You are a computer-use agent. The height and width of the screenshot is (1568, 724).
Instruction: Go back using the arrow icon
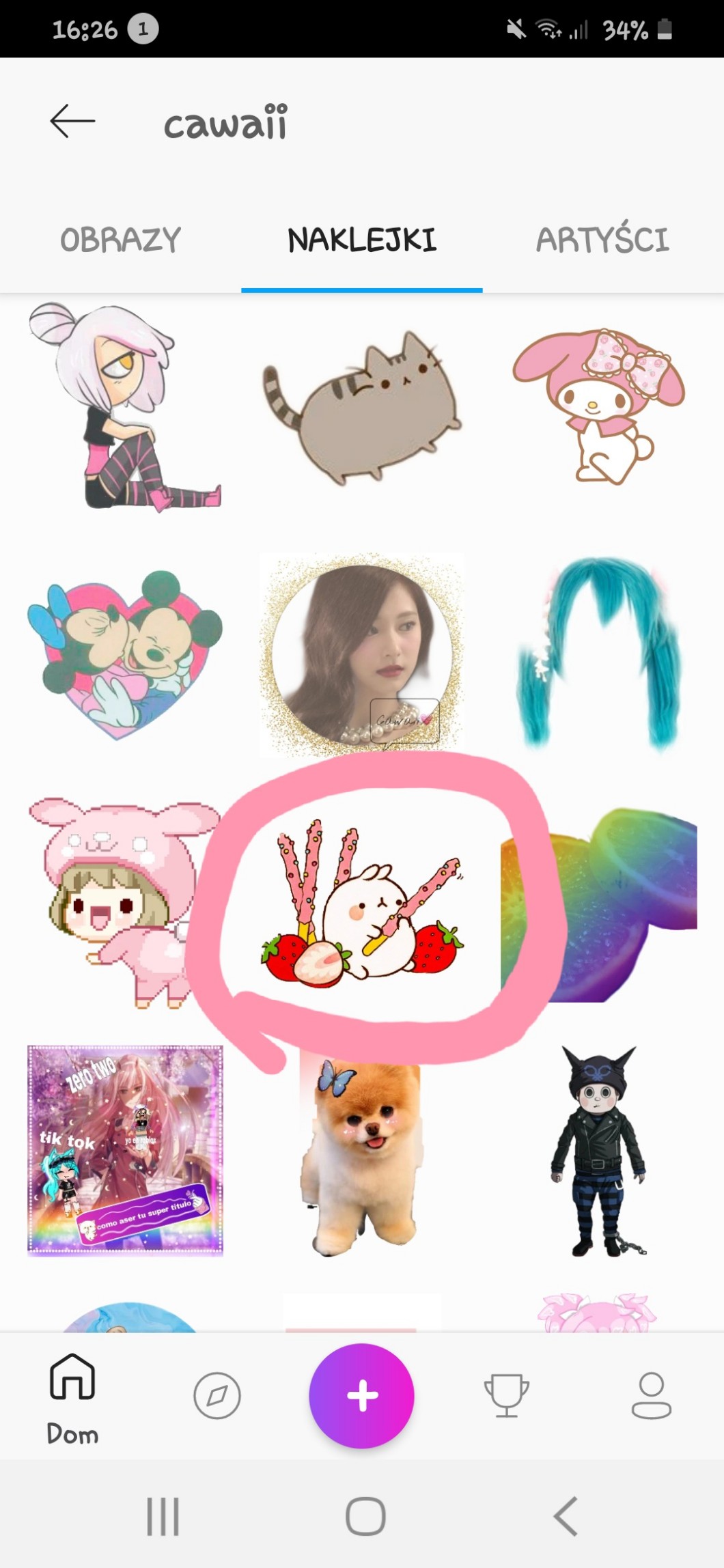[72, 122]
